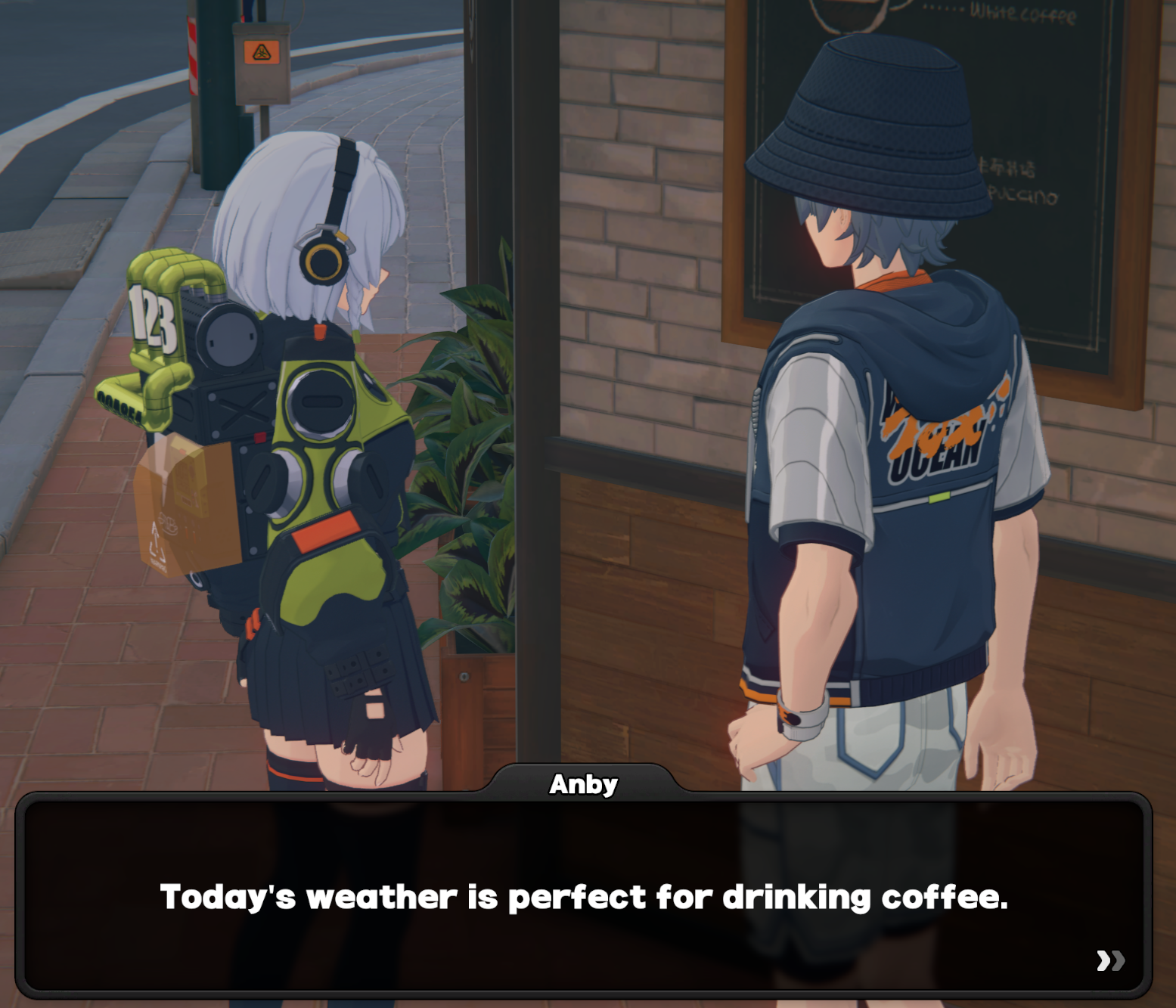
Task: Tap the double-arrow to advance dialogue
Action: [x=1110, y=960]
